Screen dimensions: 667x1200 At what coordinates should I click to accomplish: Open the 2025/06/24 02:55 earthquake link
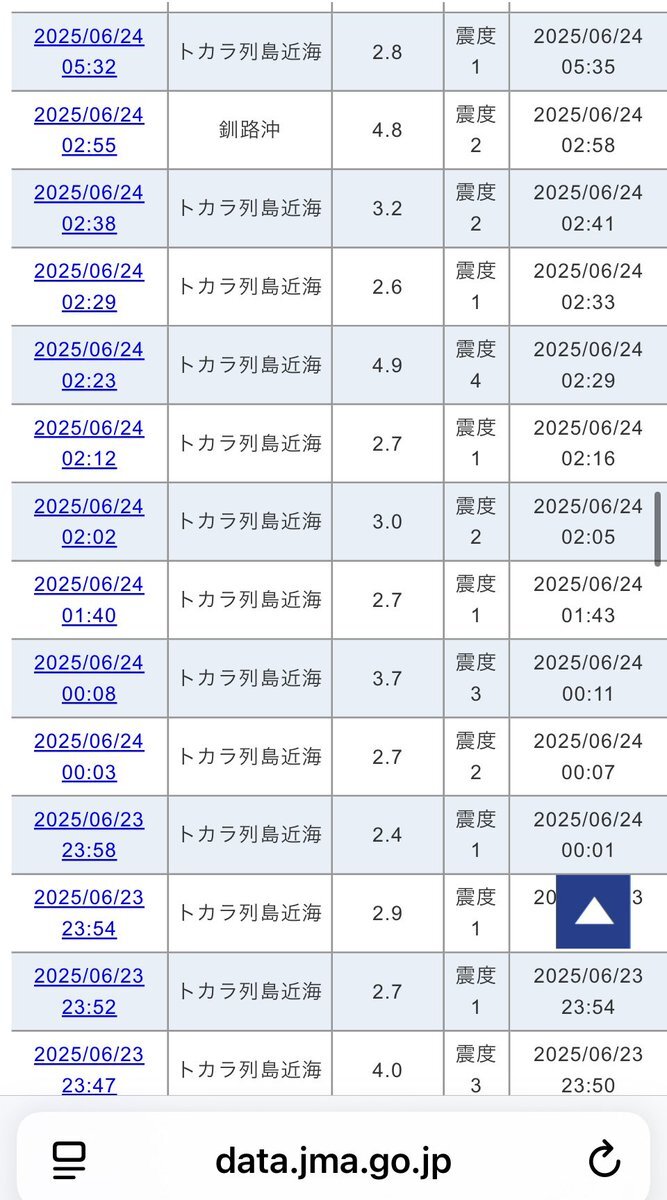pos(89,130)
